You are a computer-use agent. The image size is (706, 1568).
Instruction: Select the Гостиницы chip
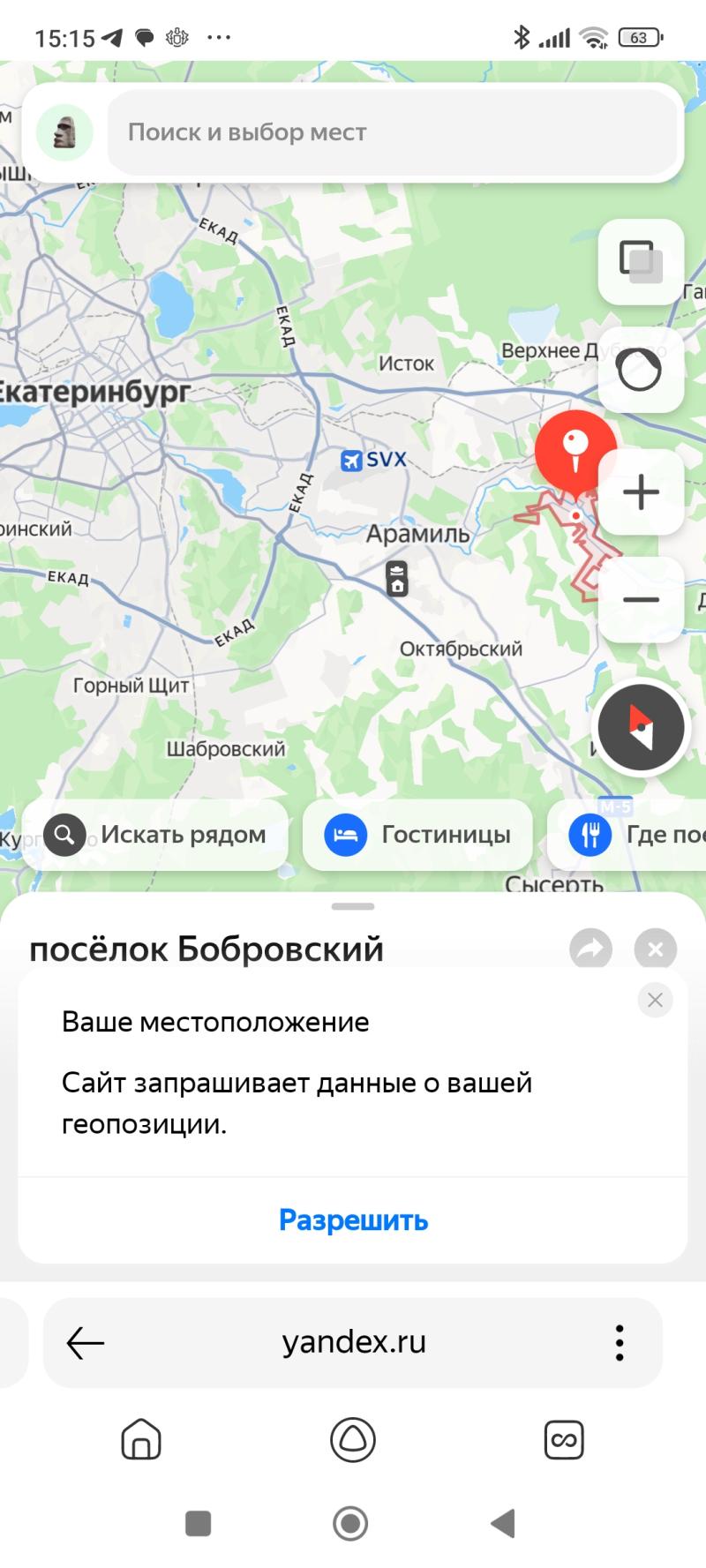point(417,835)
